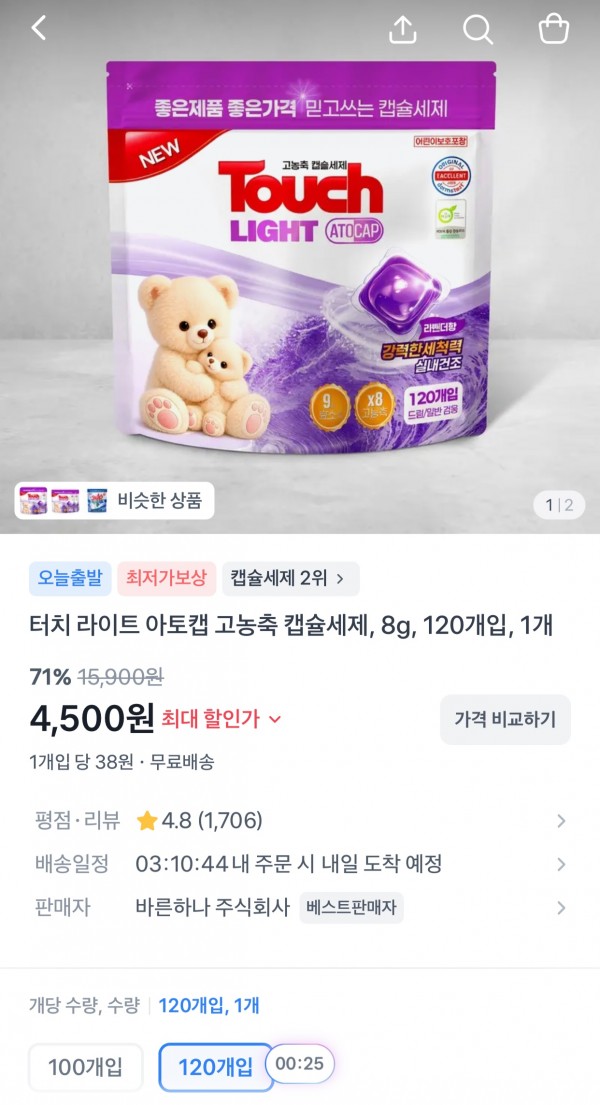Tap the main Touch Light product image
Viewport: 600px width, 1105px height.
point(300,257)
